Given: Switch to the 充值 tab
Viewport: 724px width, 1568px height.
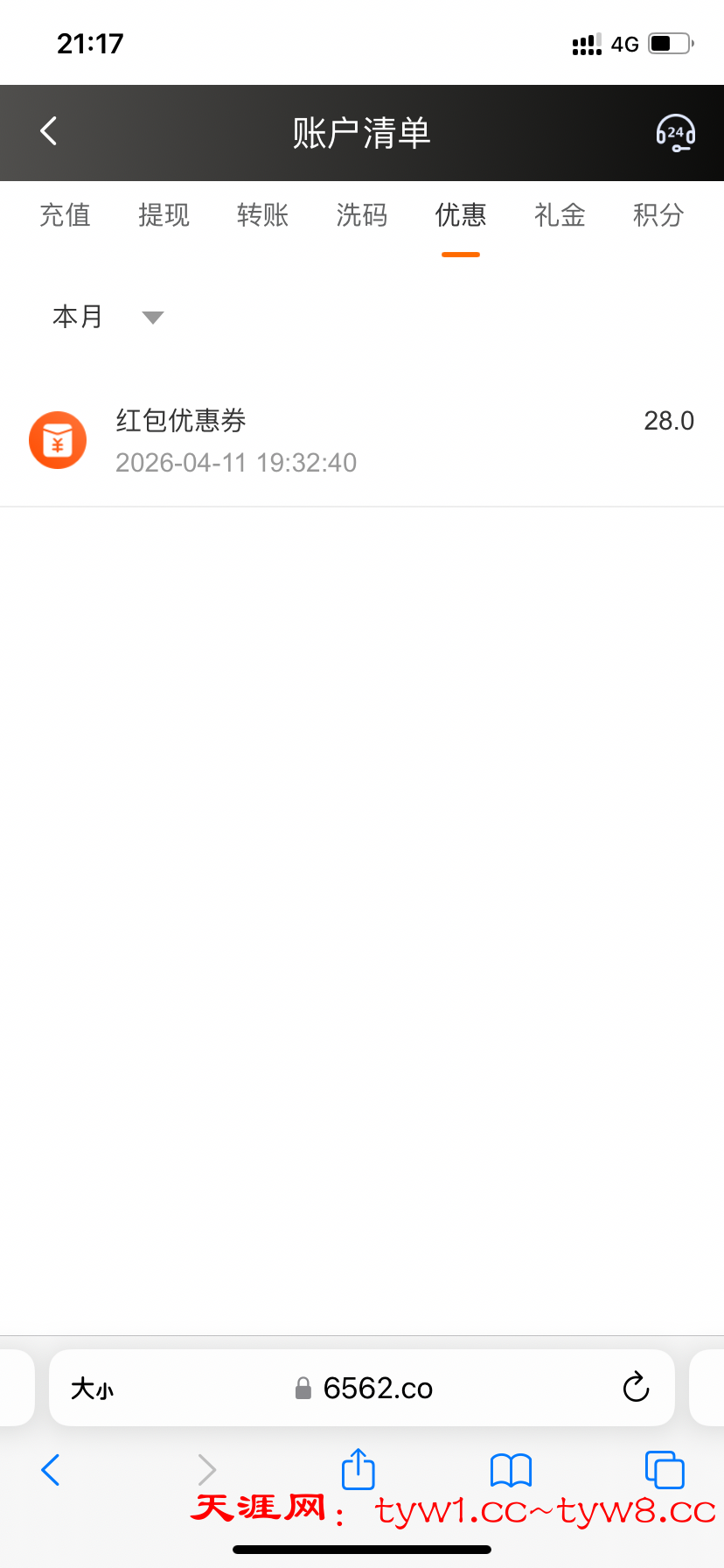Looking at the screenshot, I should click(x=65, y=215).
